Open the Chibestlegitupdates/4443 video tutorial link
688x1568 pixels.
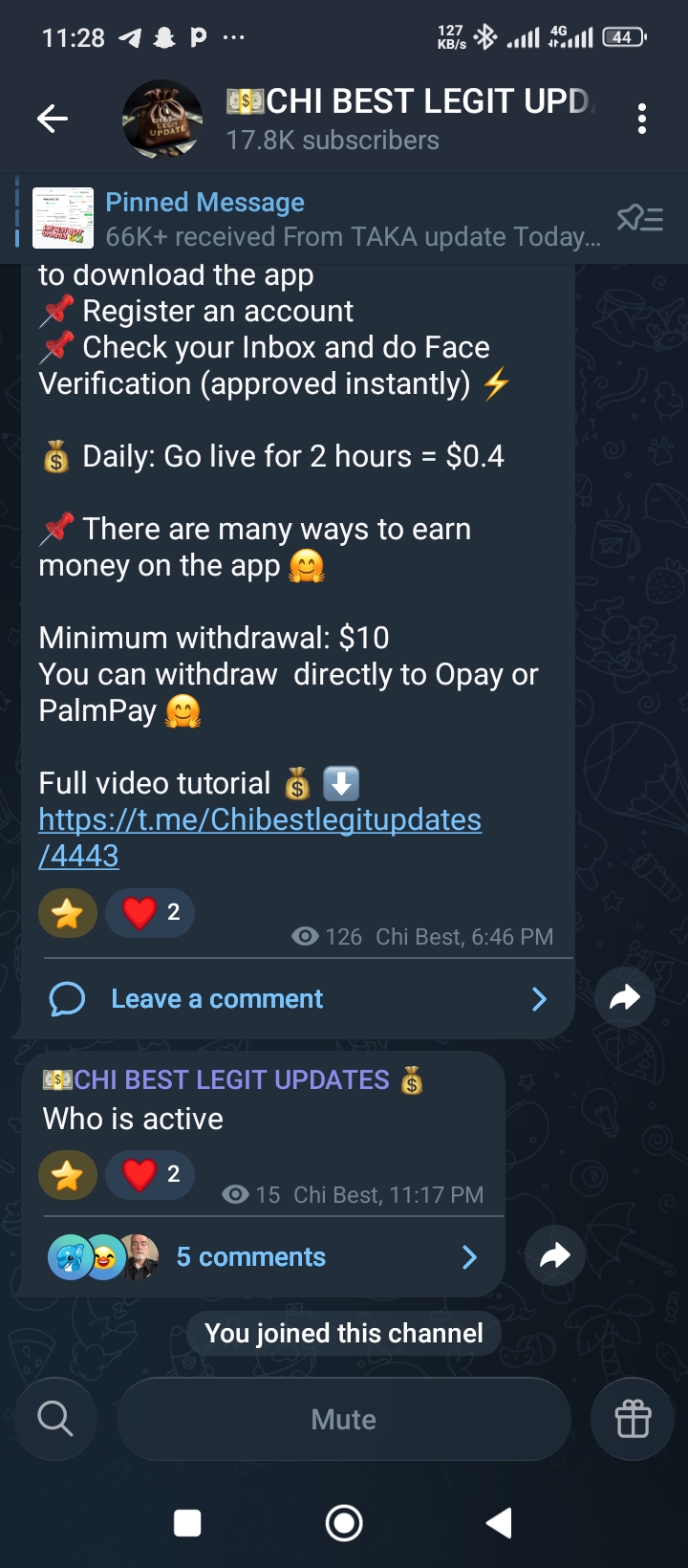259,837
